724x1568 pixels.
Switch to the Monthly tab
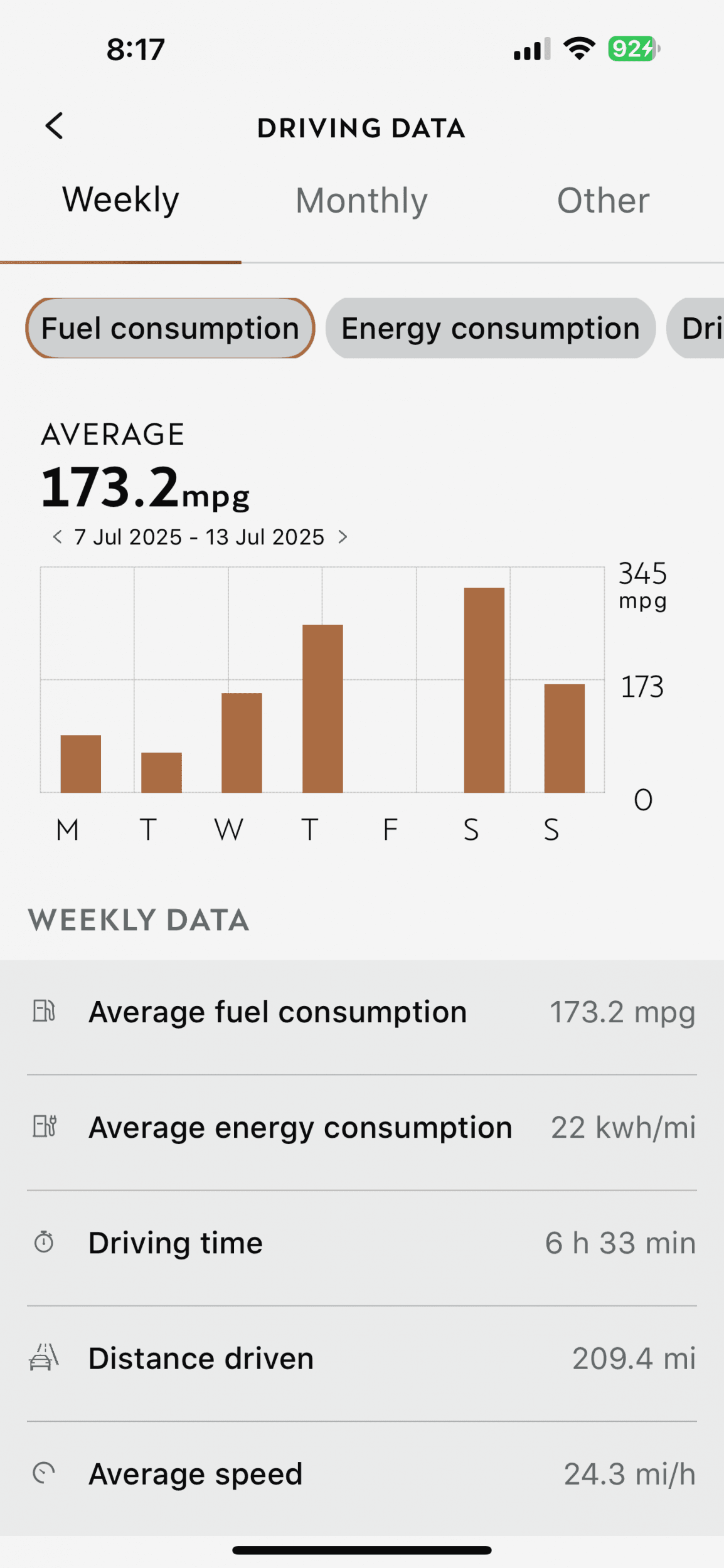361,201
